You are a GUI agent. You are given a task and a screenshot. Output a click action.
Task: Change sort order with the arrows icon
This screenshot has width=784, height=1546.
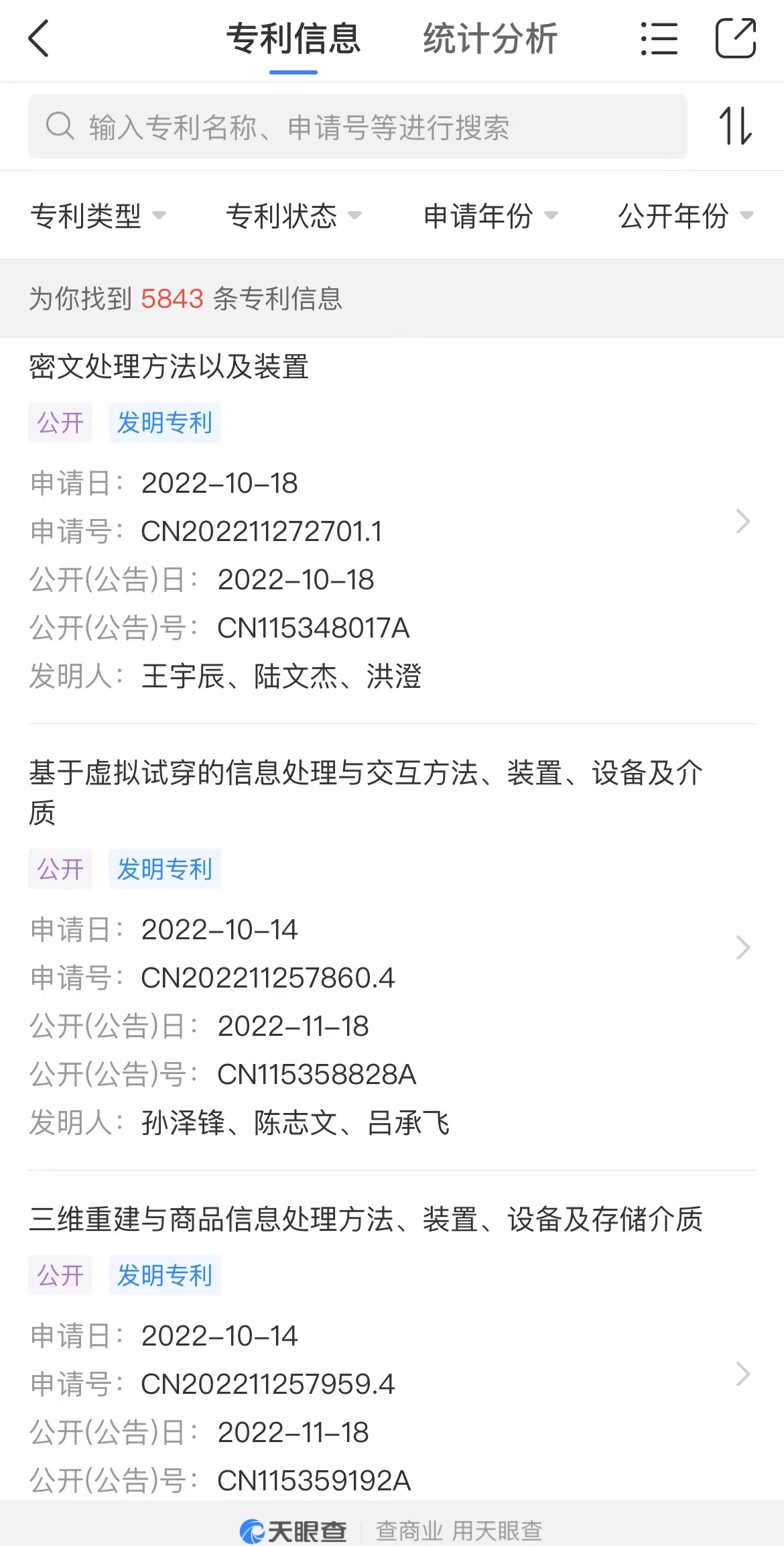736,126
